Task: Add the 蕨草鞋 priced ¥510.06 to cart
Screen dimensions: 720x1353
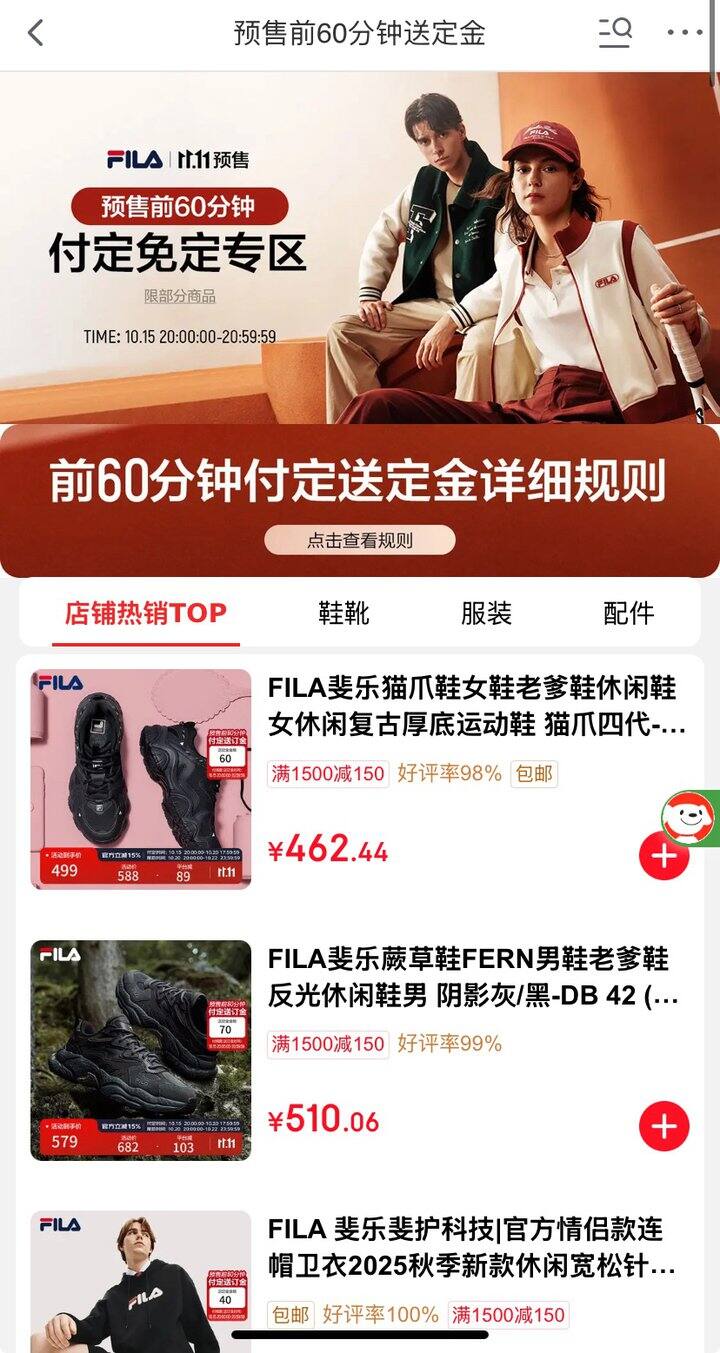Action: tap(664, 1126)
